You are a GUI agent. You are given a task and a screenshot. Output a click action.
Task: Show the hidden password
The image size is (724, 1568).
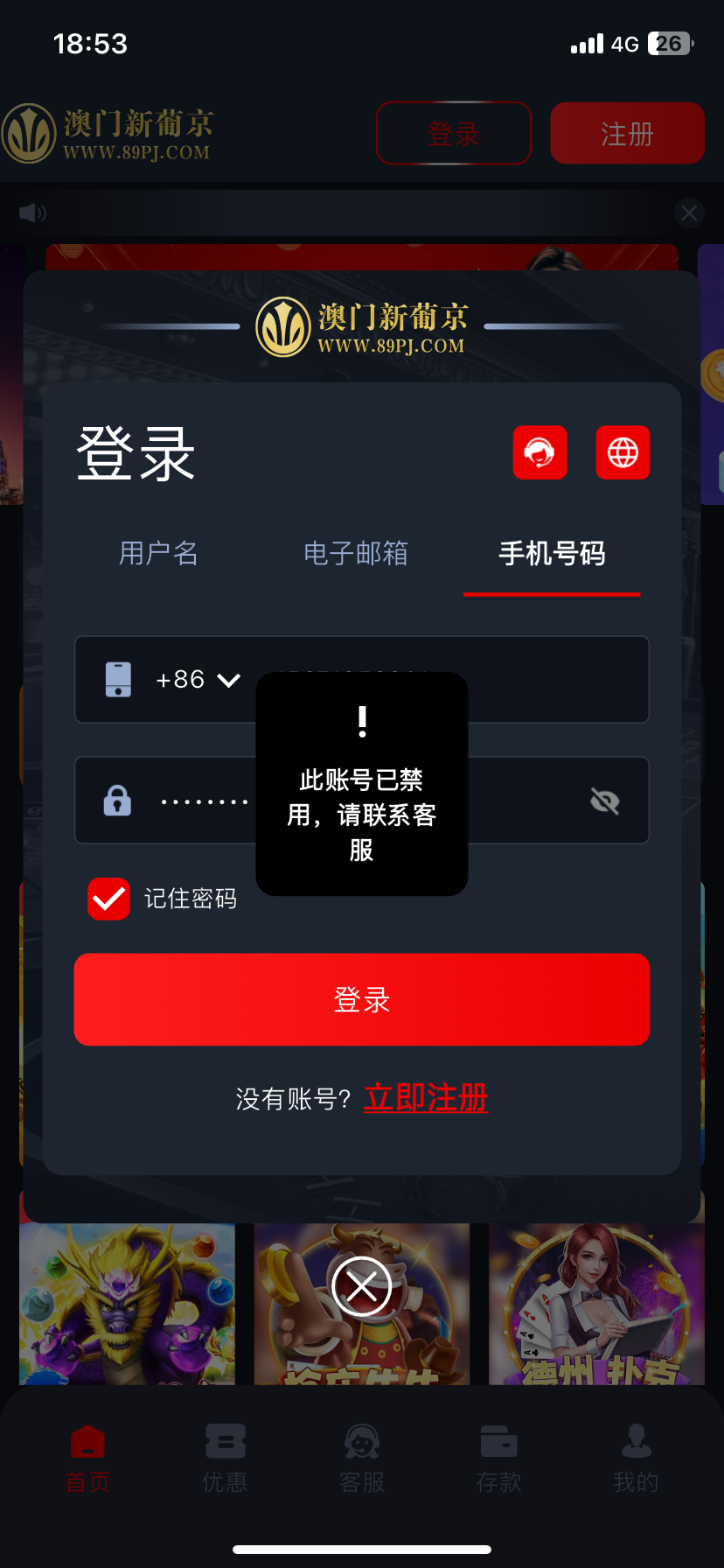pyautogui.click(x=605, y=801)
